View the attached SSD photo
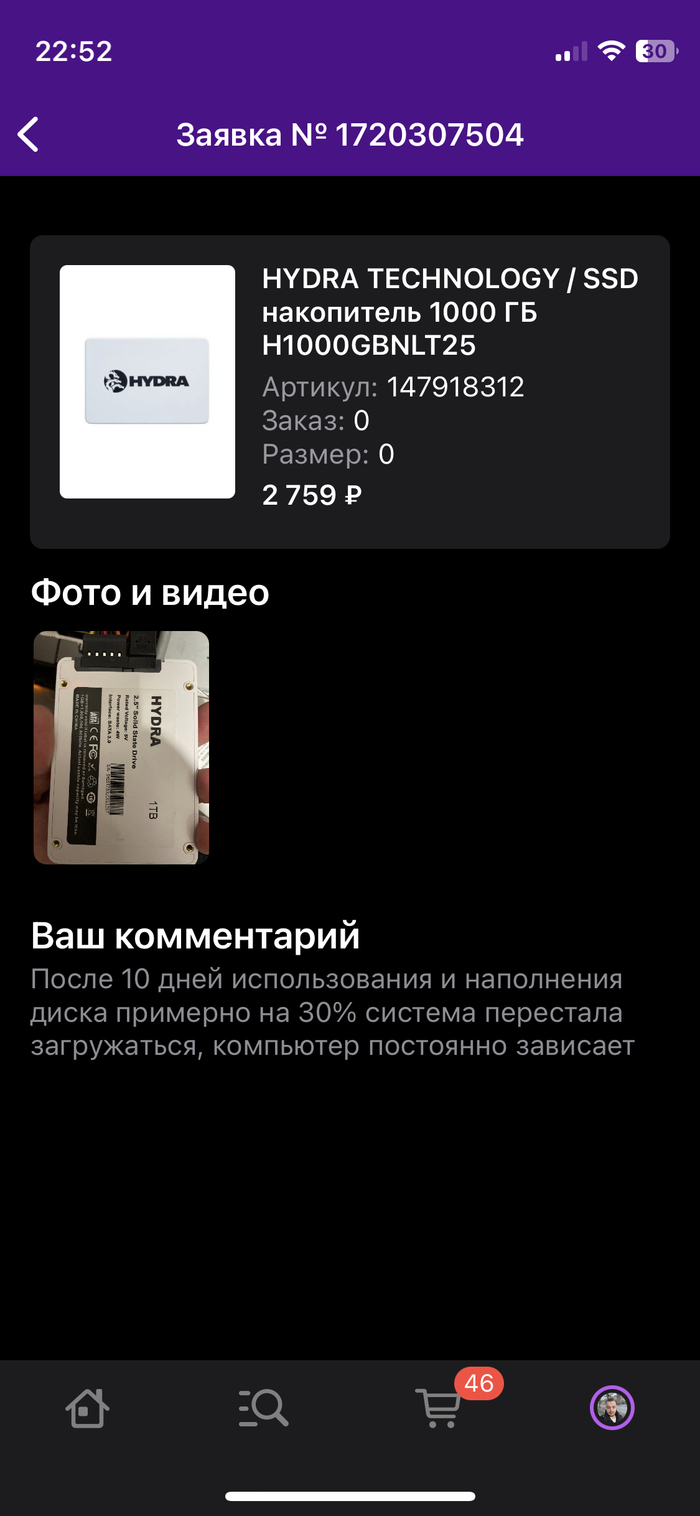 (121, 747)
